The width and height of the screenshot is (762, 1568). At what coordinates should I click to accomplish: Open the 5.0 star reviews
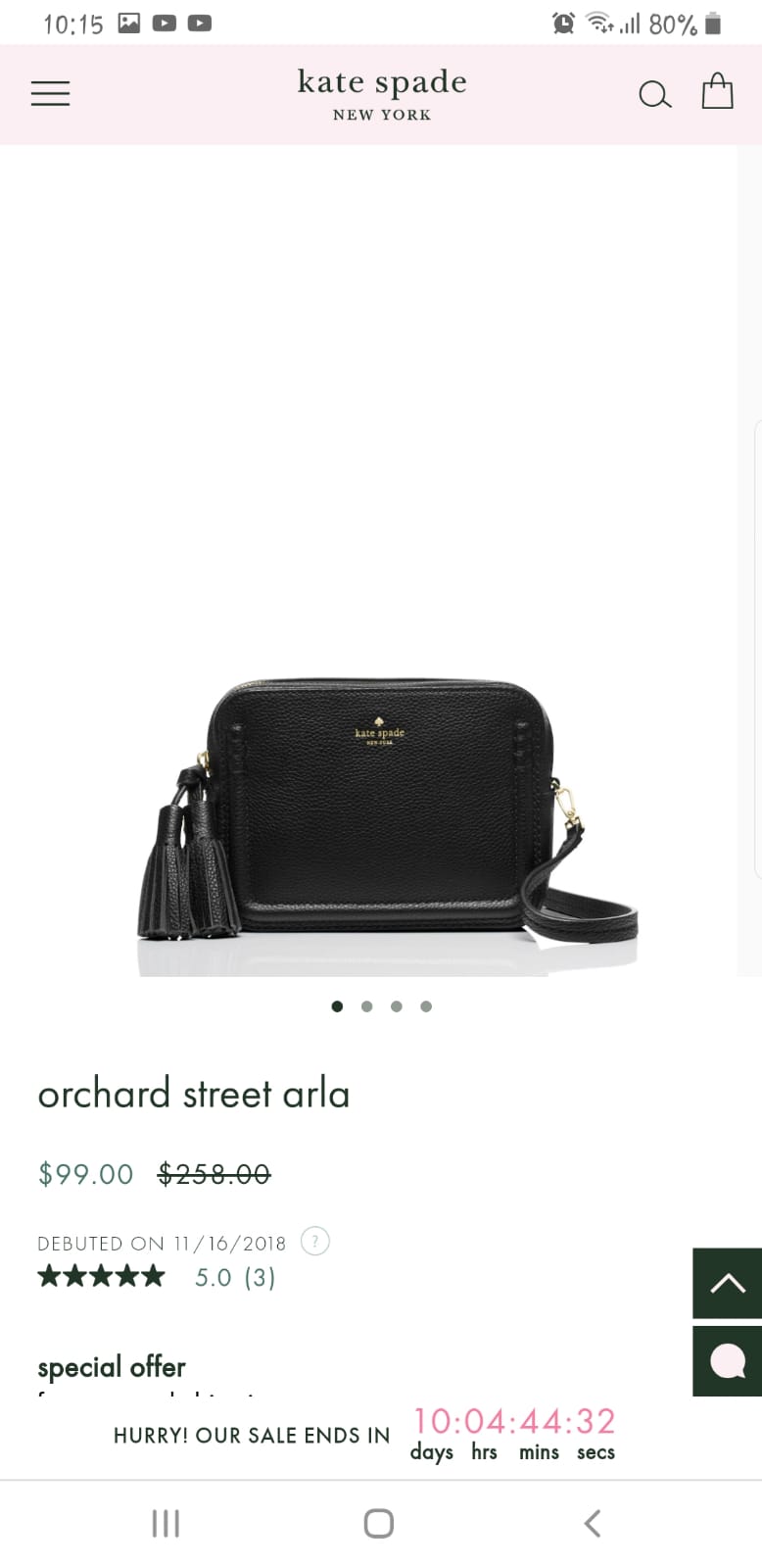coord(157,1277)
